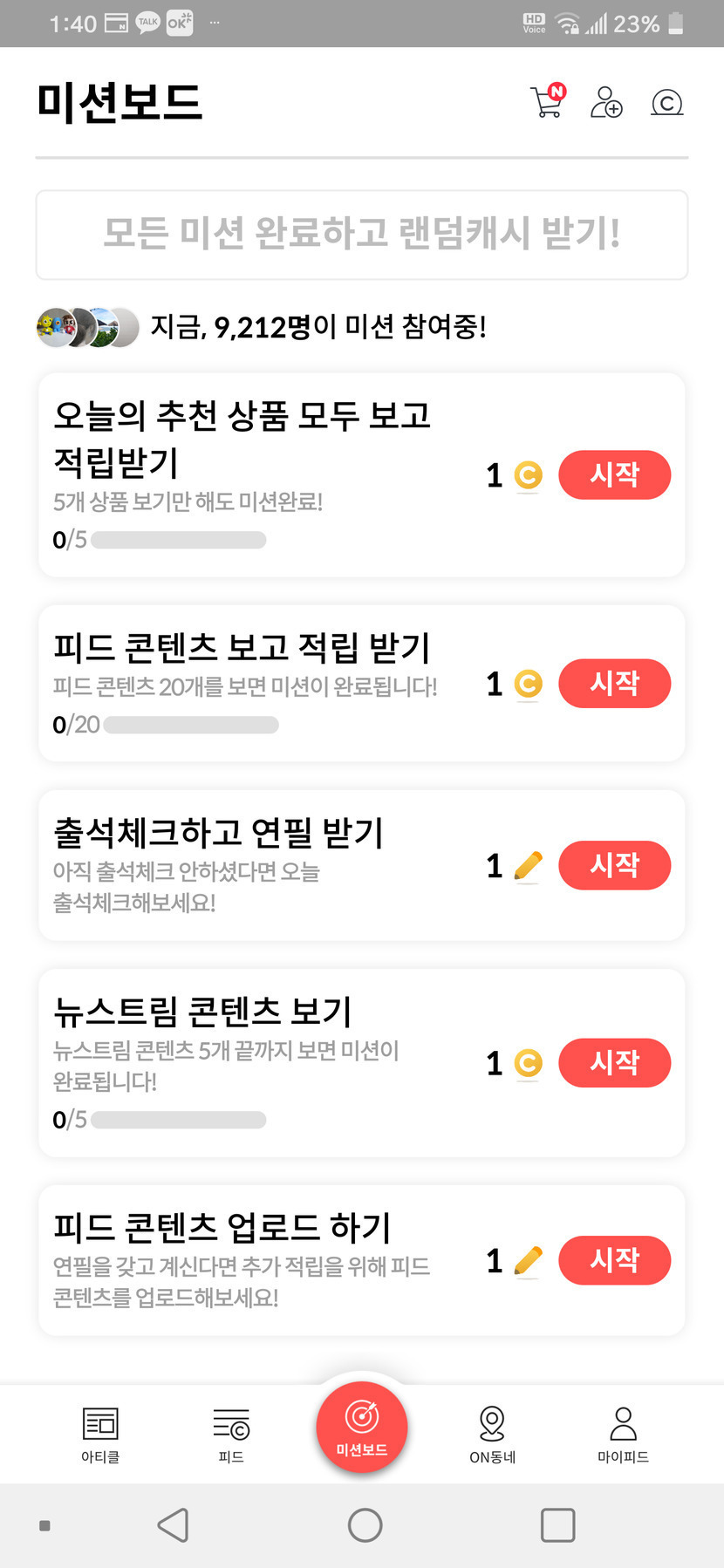Start the 출석체크하고 연필 받기 mission

point(614,865)
